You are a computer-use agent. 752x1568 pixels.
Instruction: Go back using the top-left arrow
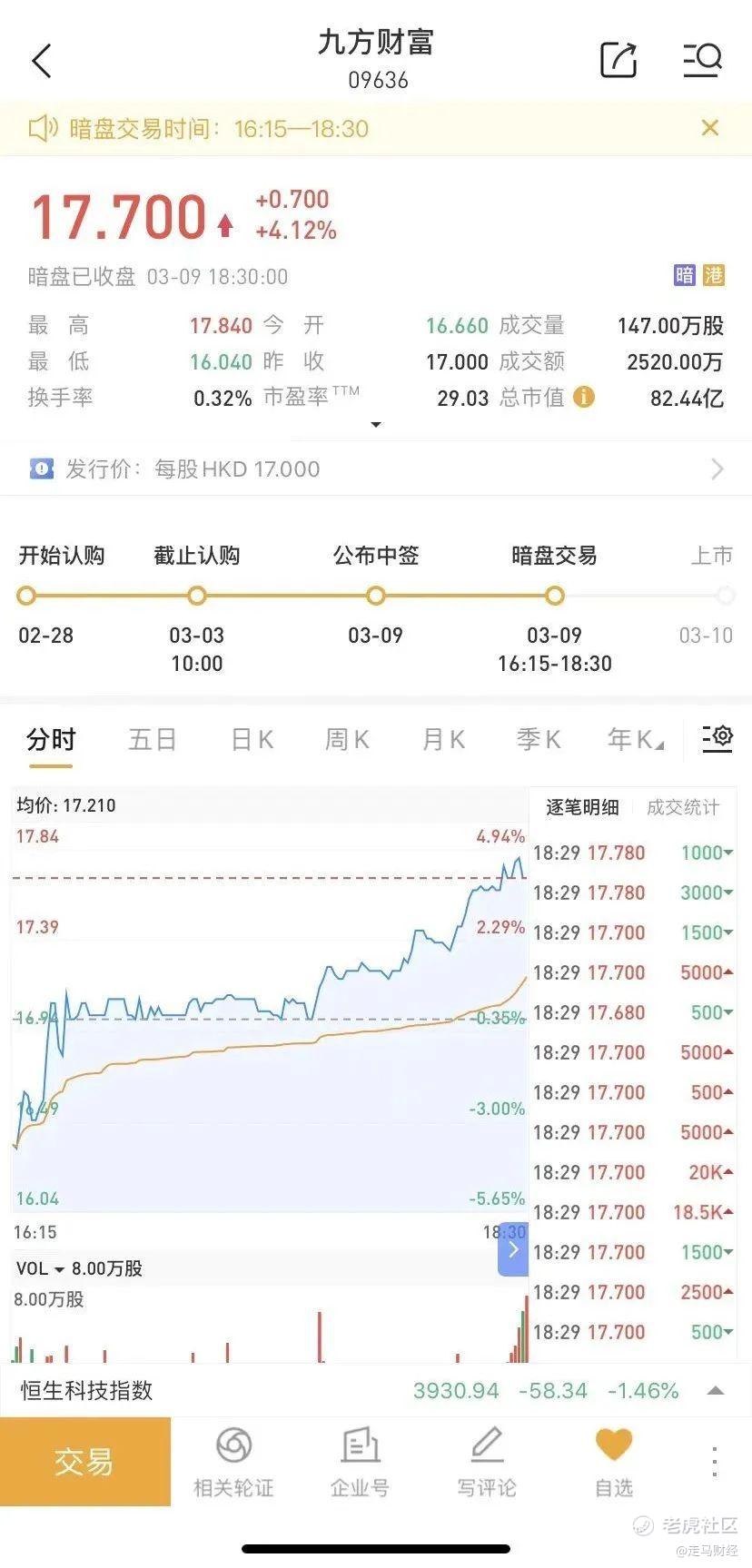coord(42,61)
